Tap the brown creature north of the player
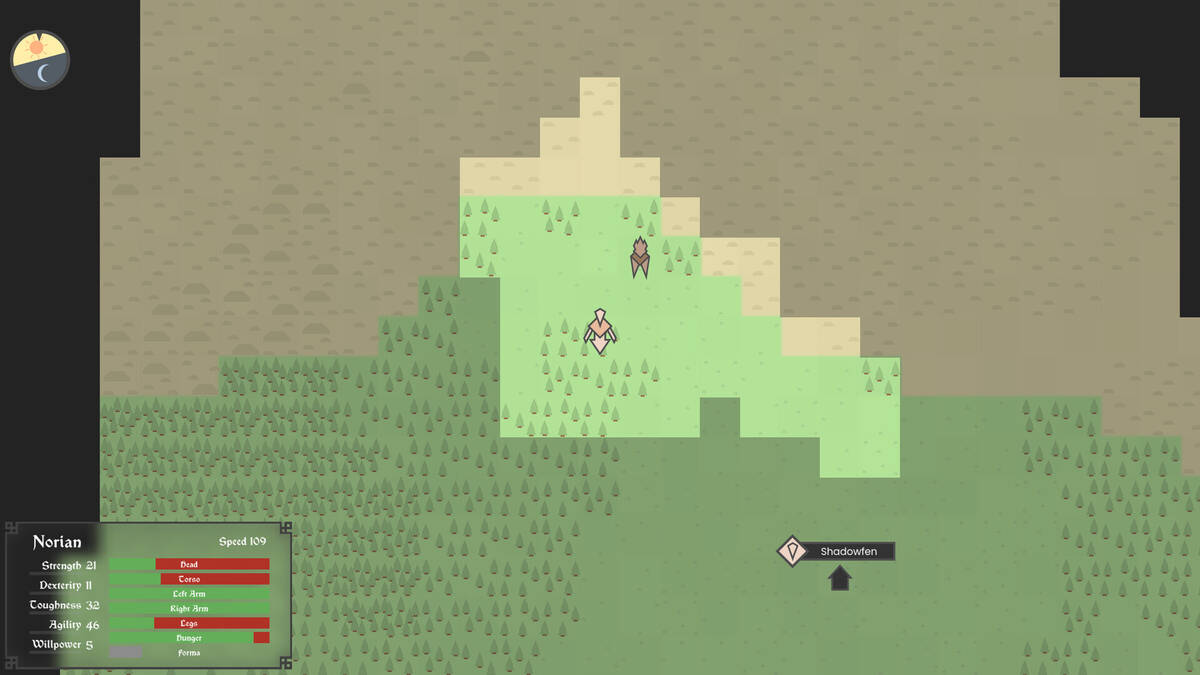Viewport: 1200px width, 675px height. click(x=640, y=257)
